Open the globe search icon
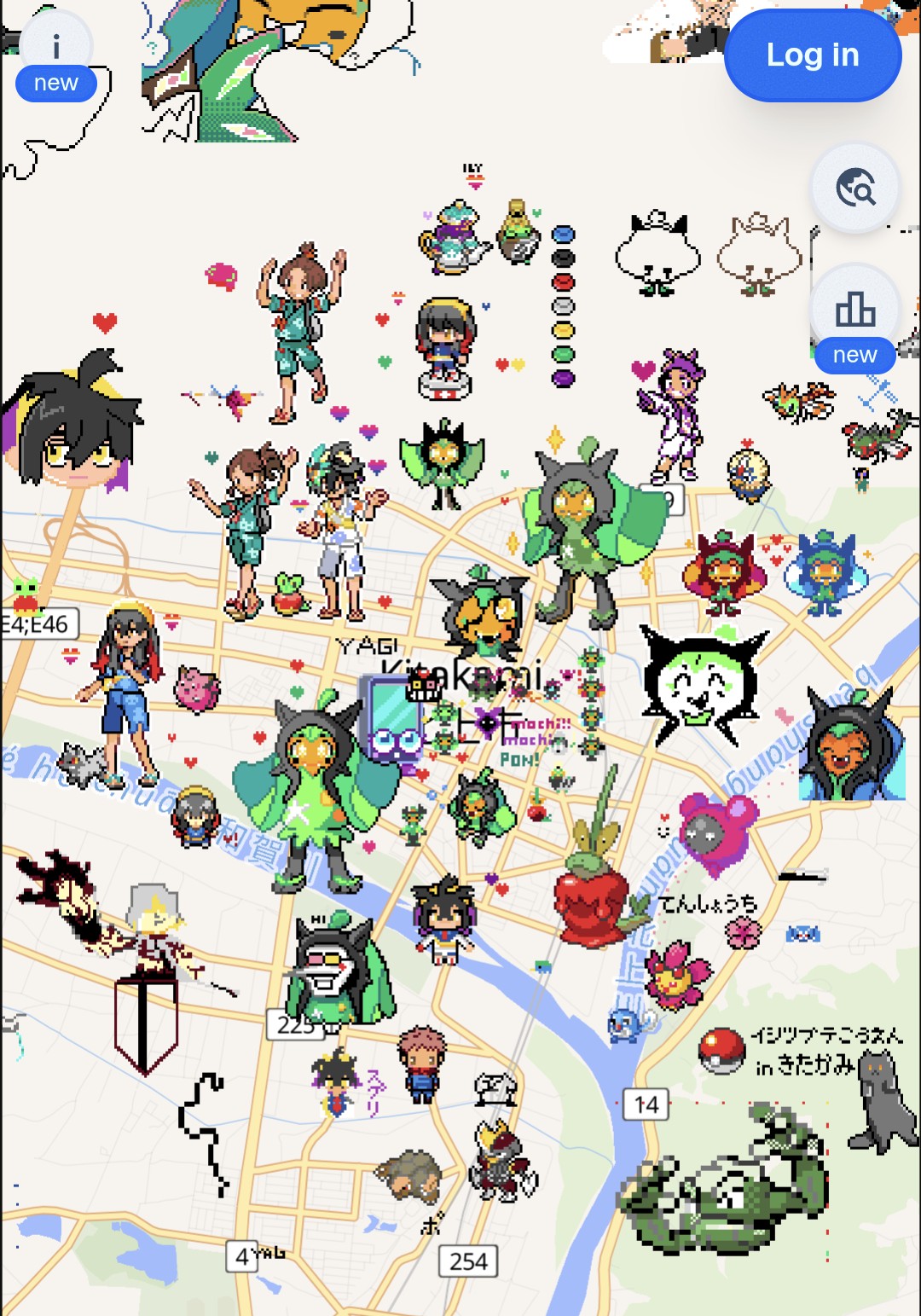Screen dimensions: 921x1316 [x=855, y=188]
